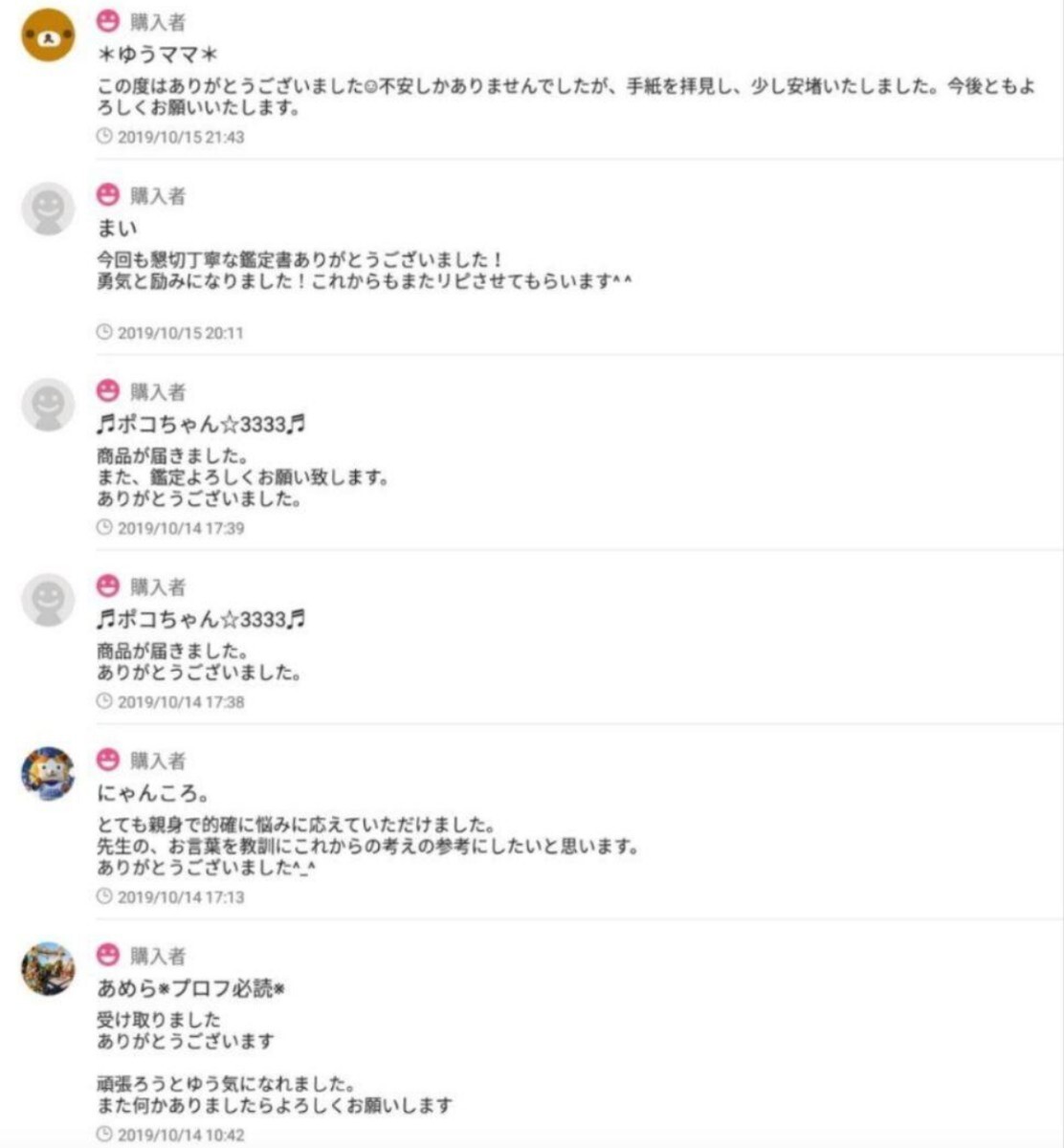Screen dimensions: 1064x1148
Task: Click あめら＊プロフ必読＊'s colorful avatar image
Action: click(46, 969)
